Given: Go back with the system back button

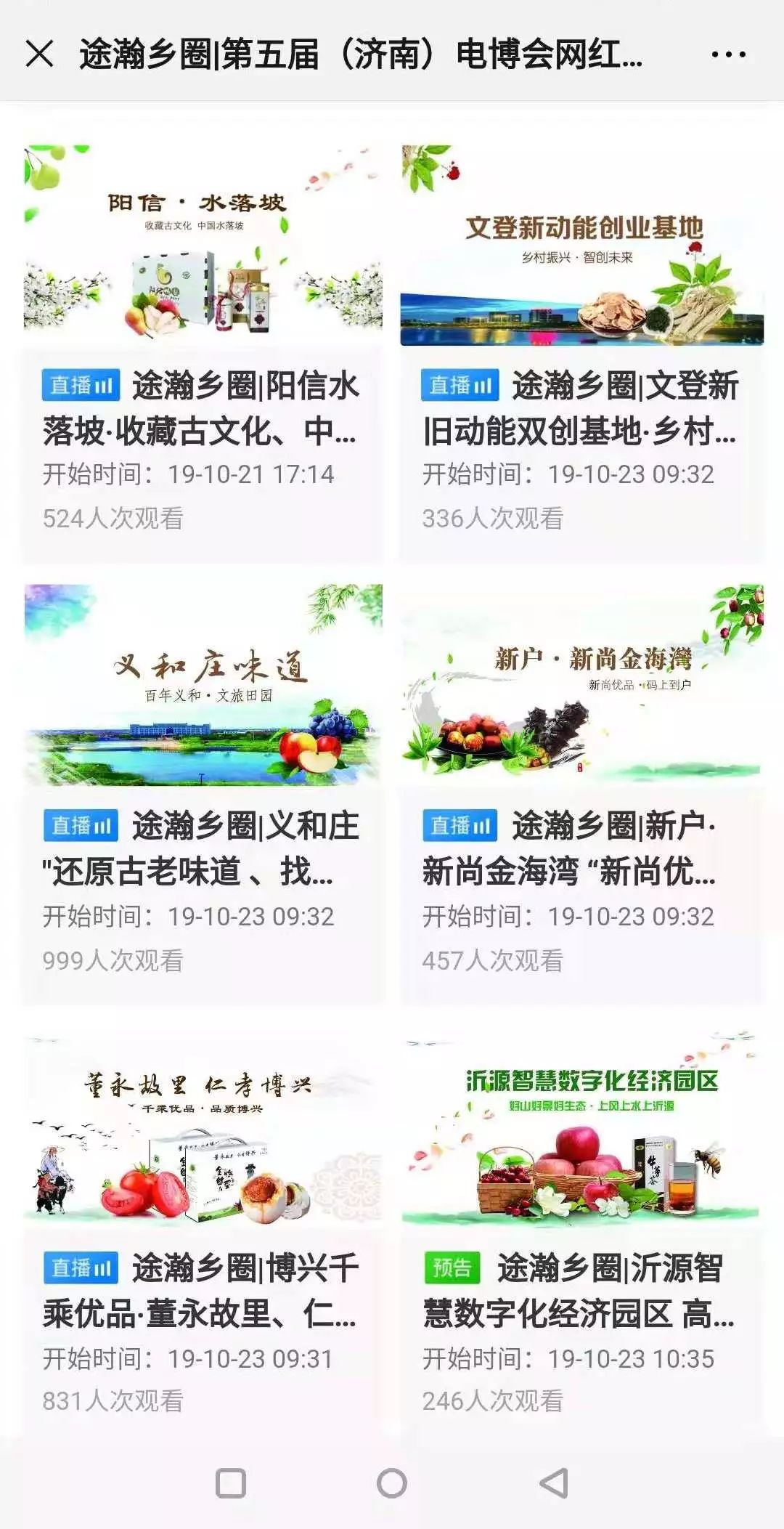Looking at the screenshot, I should coord(553,1483).
